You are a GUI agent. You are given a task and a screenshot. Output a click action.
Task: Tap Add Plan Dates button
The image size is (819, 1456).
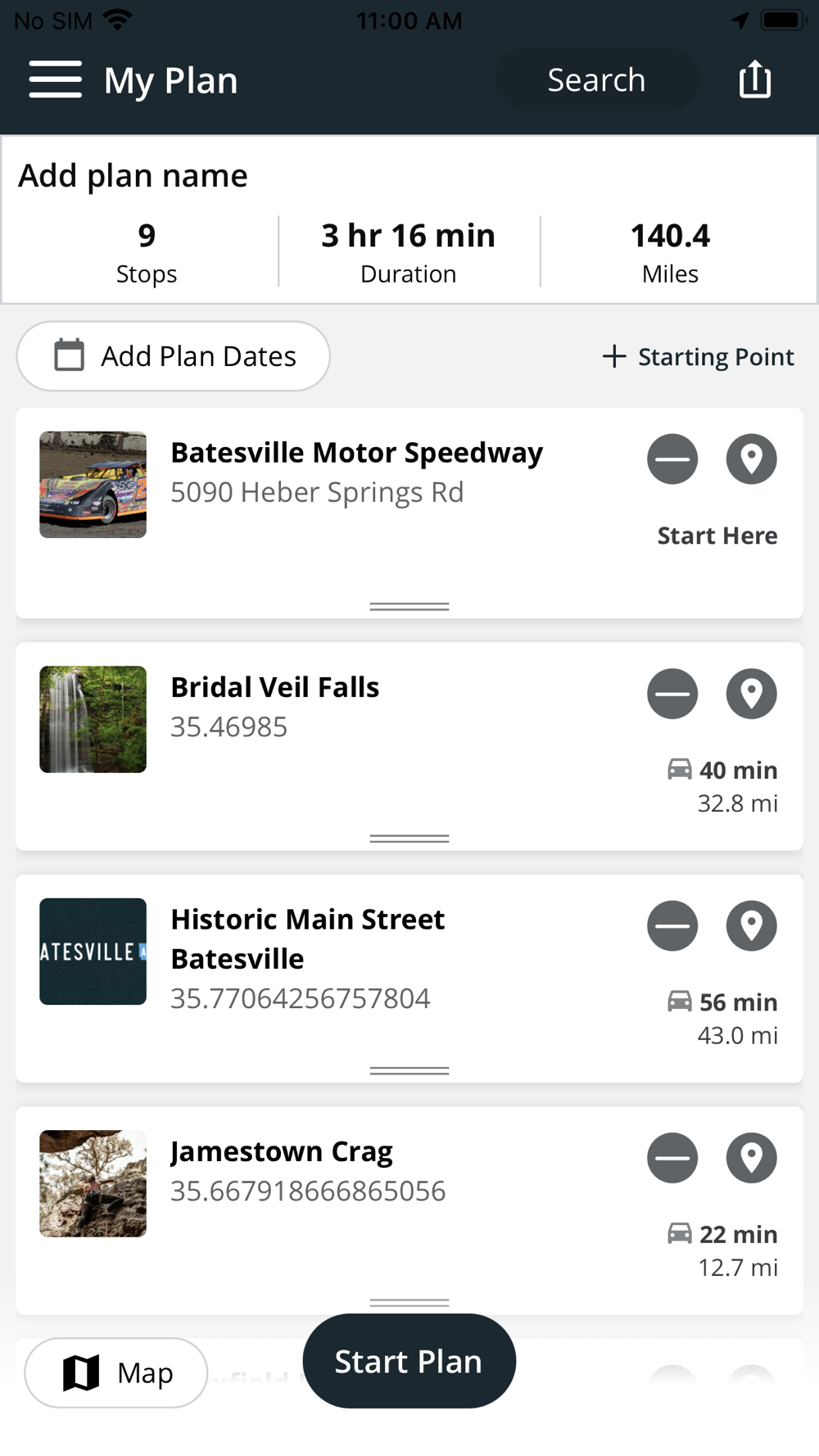coord(174,356)
